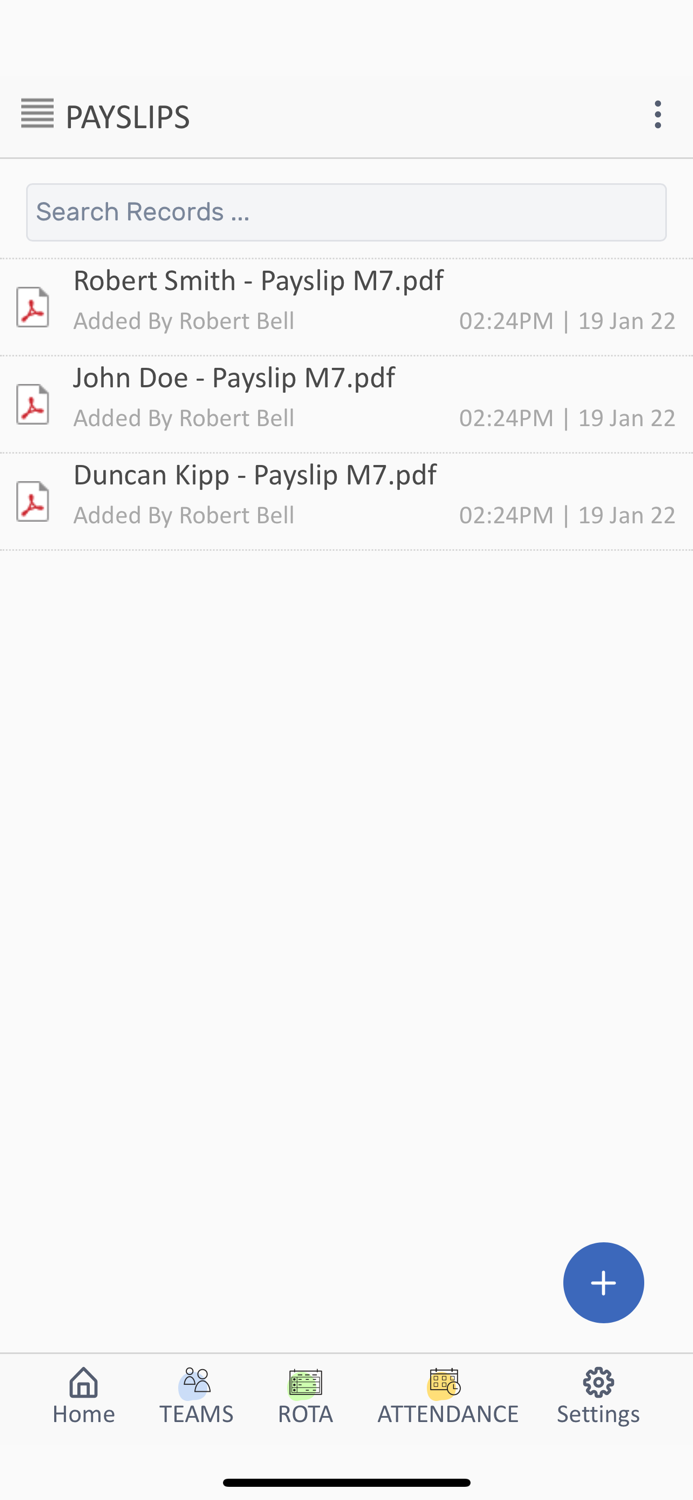Open the ATTENDANCE tab
Screen dimensions: 693x1500
447,1396
